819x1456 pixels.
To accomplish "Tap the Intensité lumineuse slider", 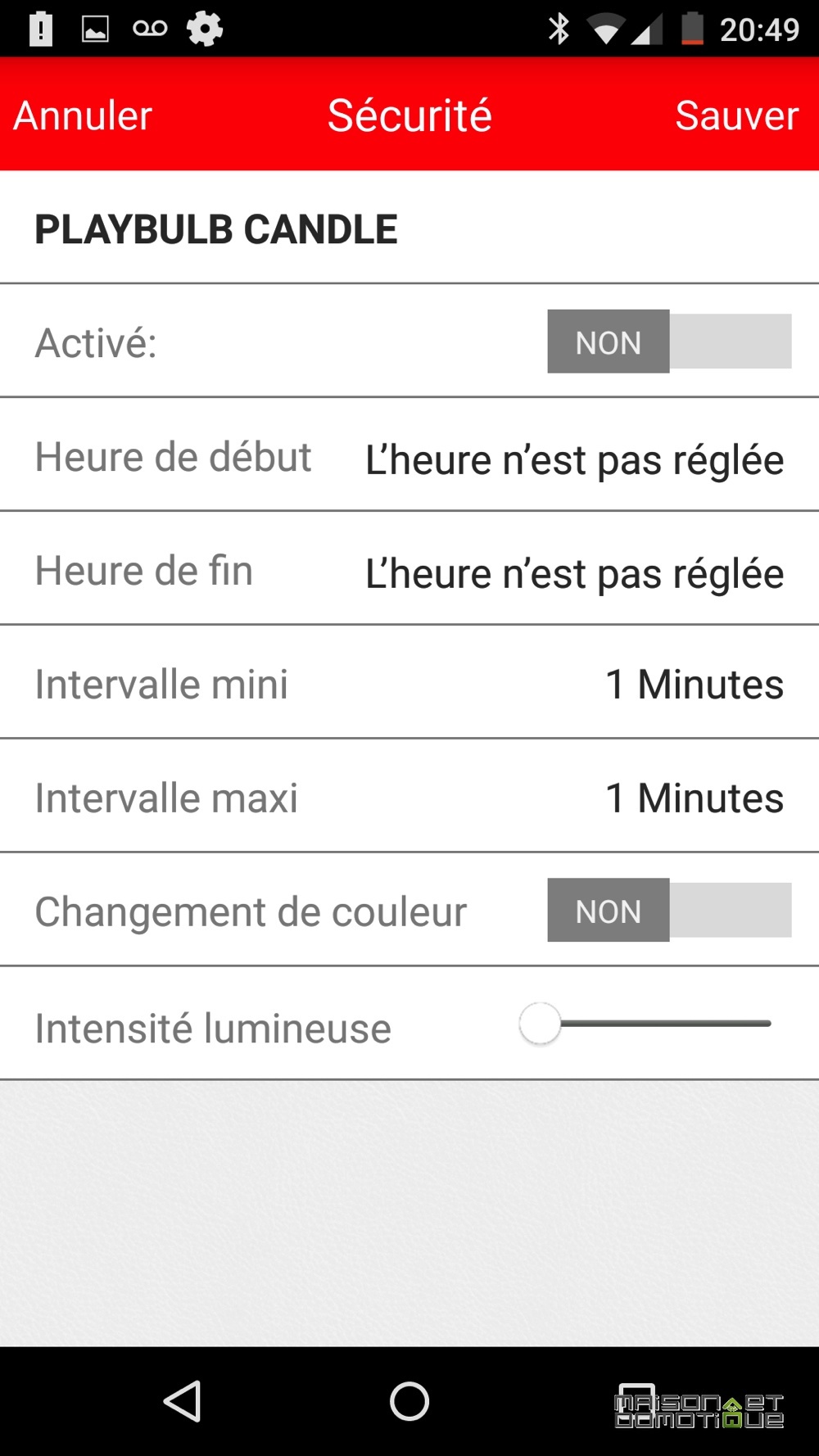I will (645, 1024).
